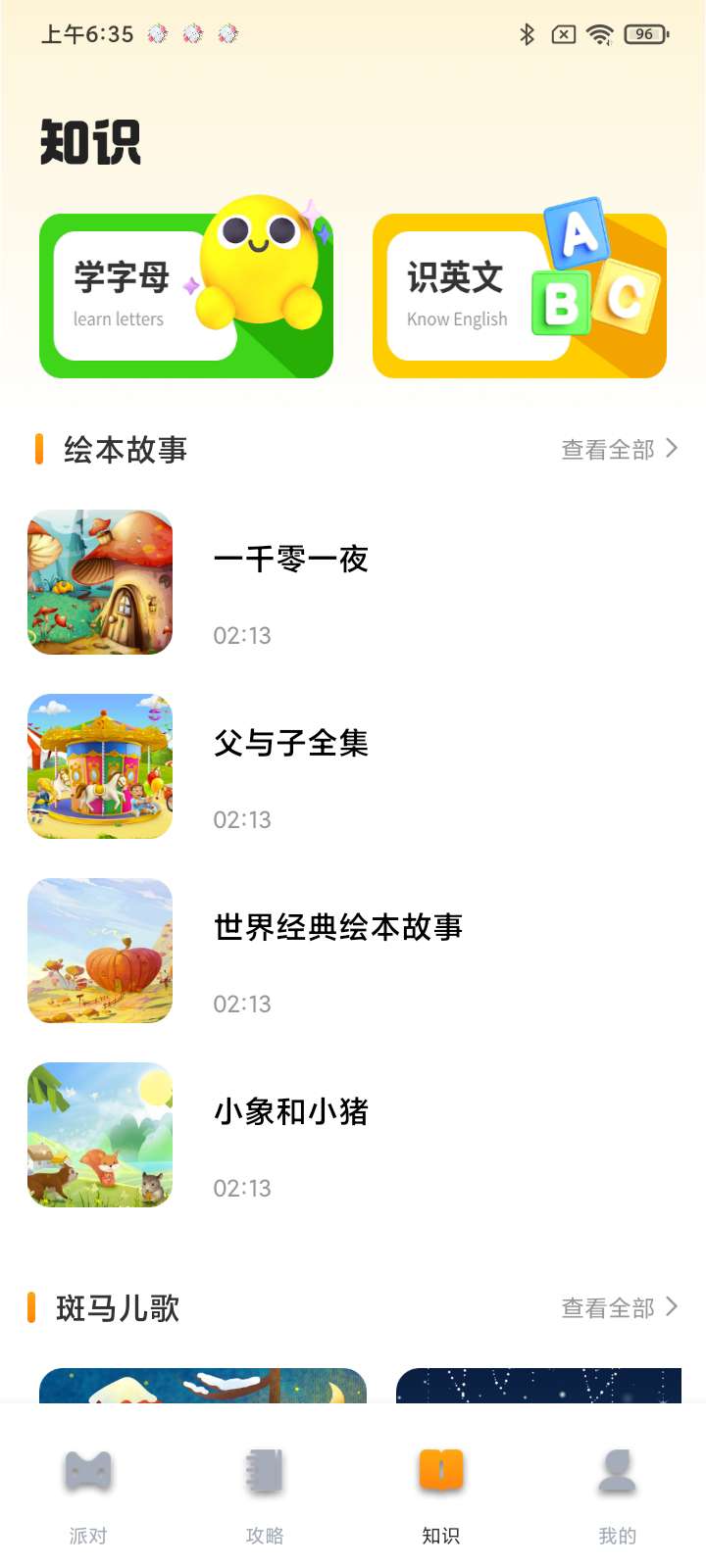Select the 知识 tab
Screen dimensions: 706x1568
point(441,1490)
